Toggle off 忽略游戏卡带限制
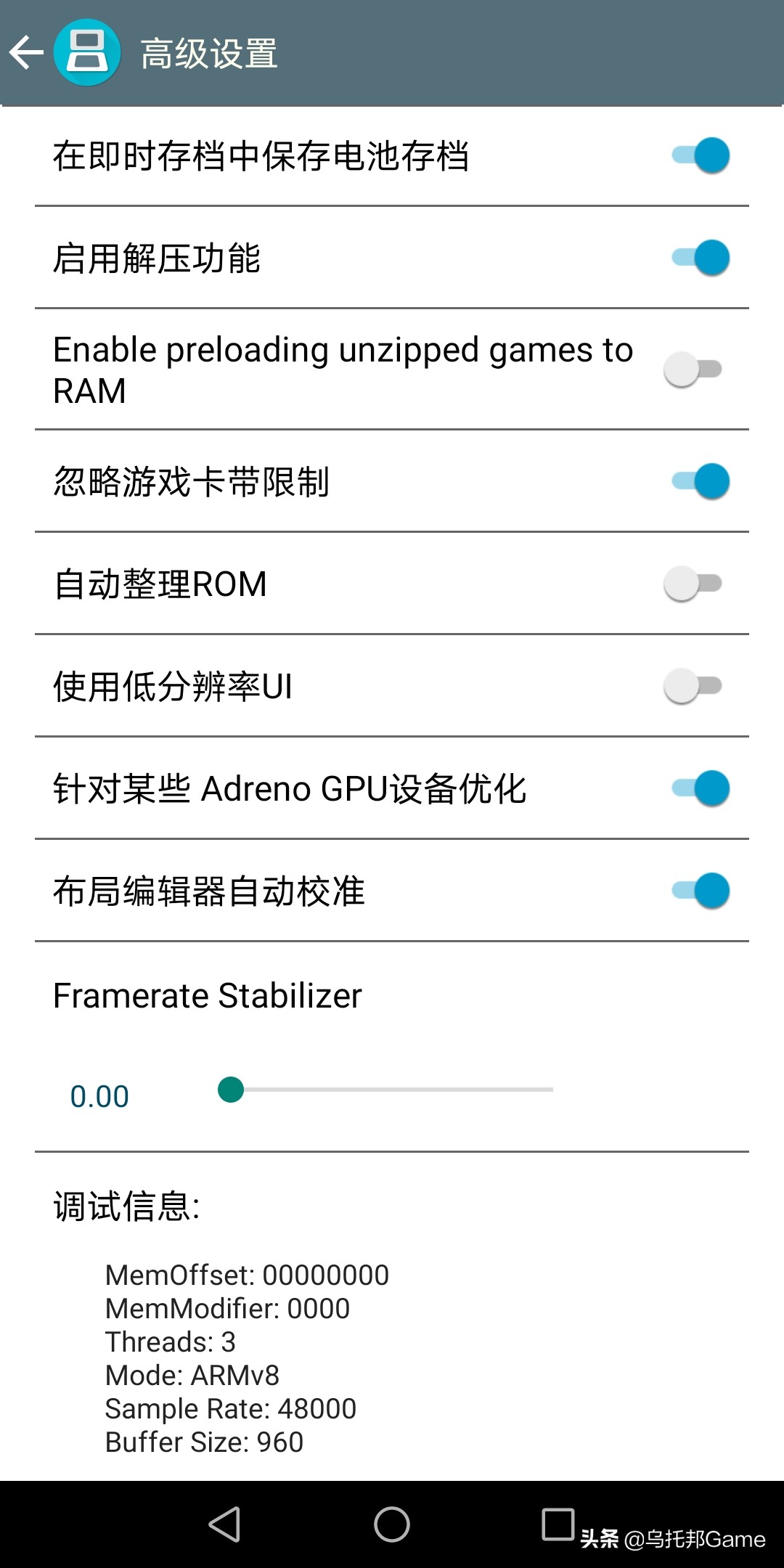784x1568 pixels. tap(699, 481)
